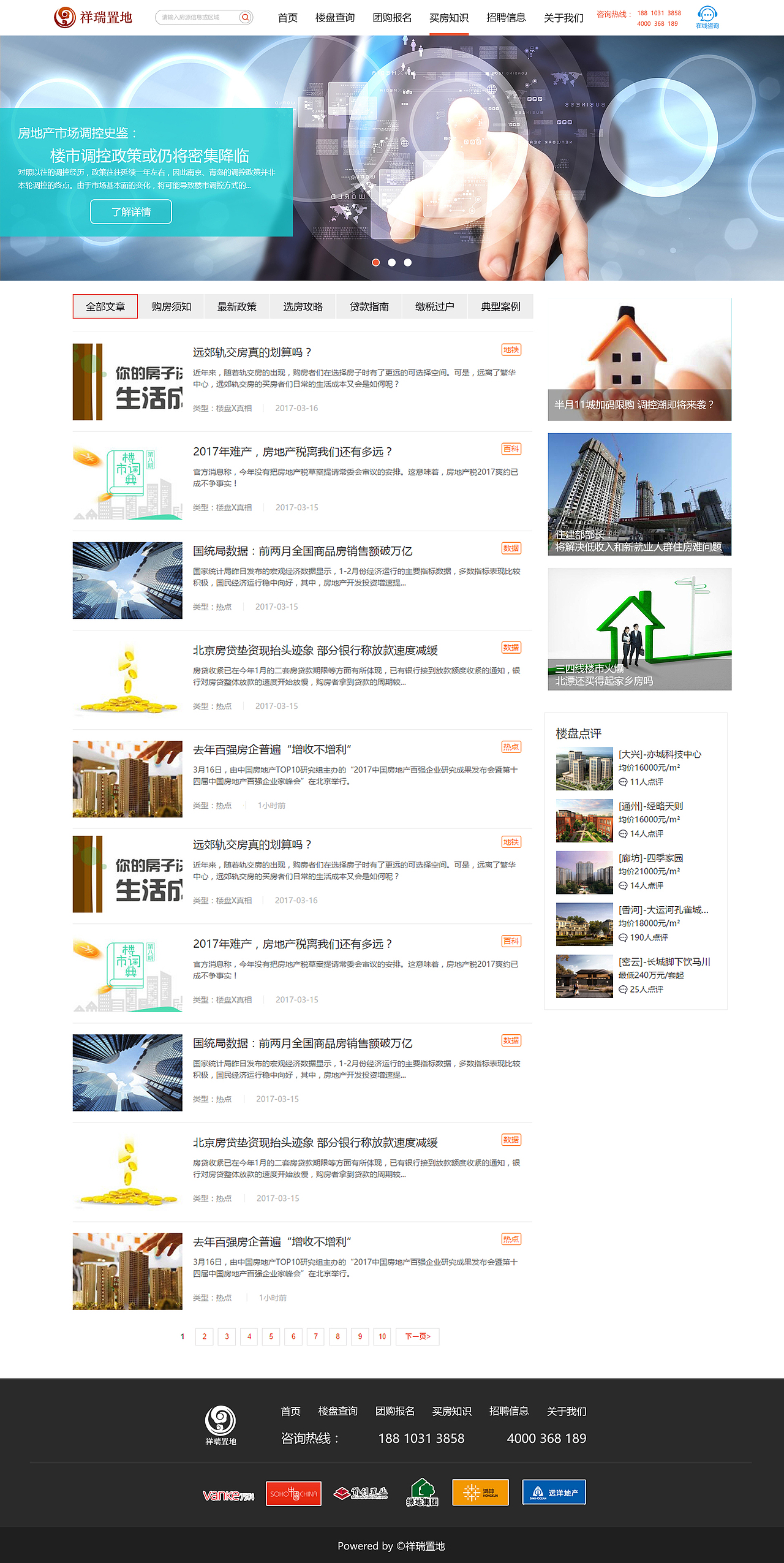
Task: Click the 百科 tag next to the tax article
Action: [512, 449]
